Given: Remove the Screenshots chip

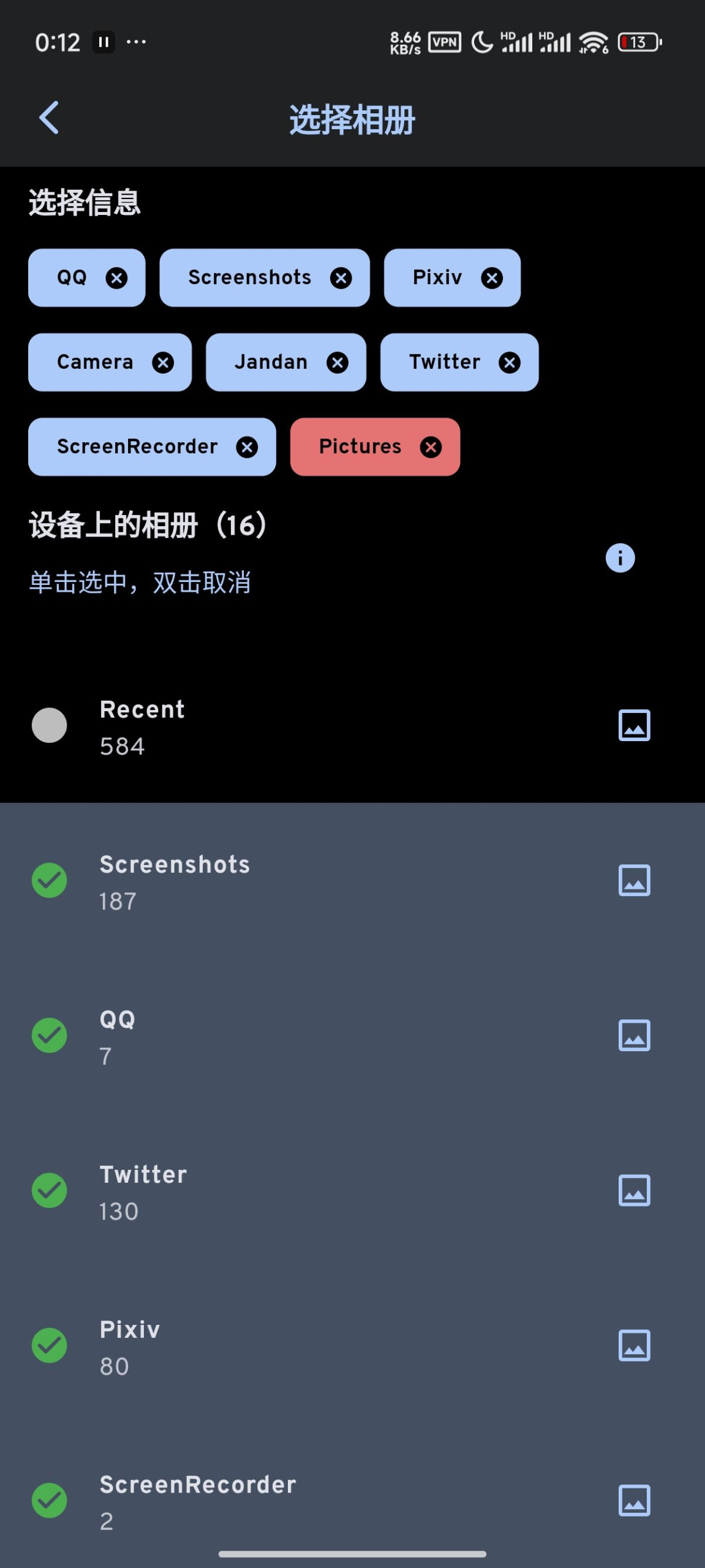Looking at the screenshot, I should [341, 278].
